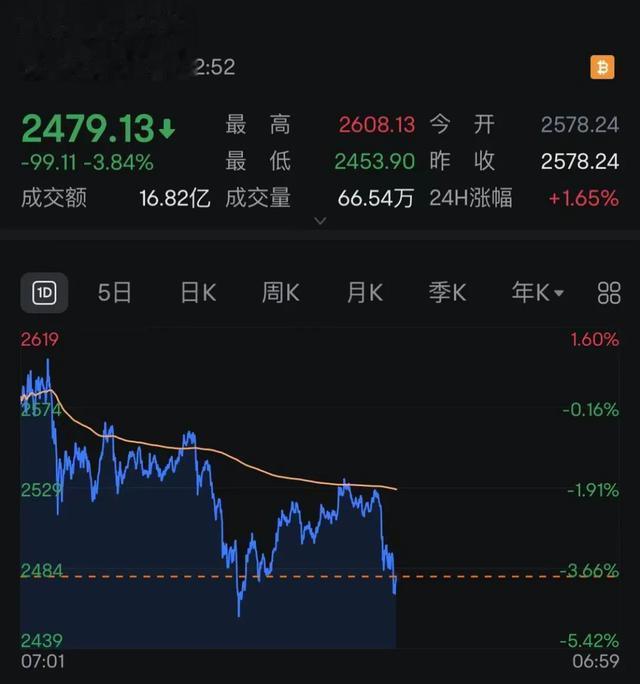Switch to the 1D chart tab
Screen dimensions: 640x684
point(44,292)
